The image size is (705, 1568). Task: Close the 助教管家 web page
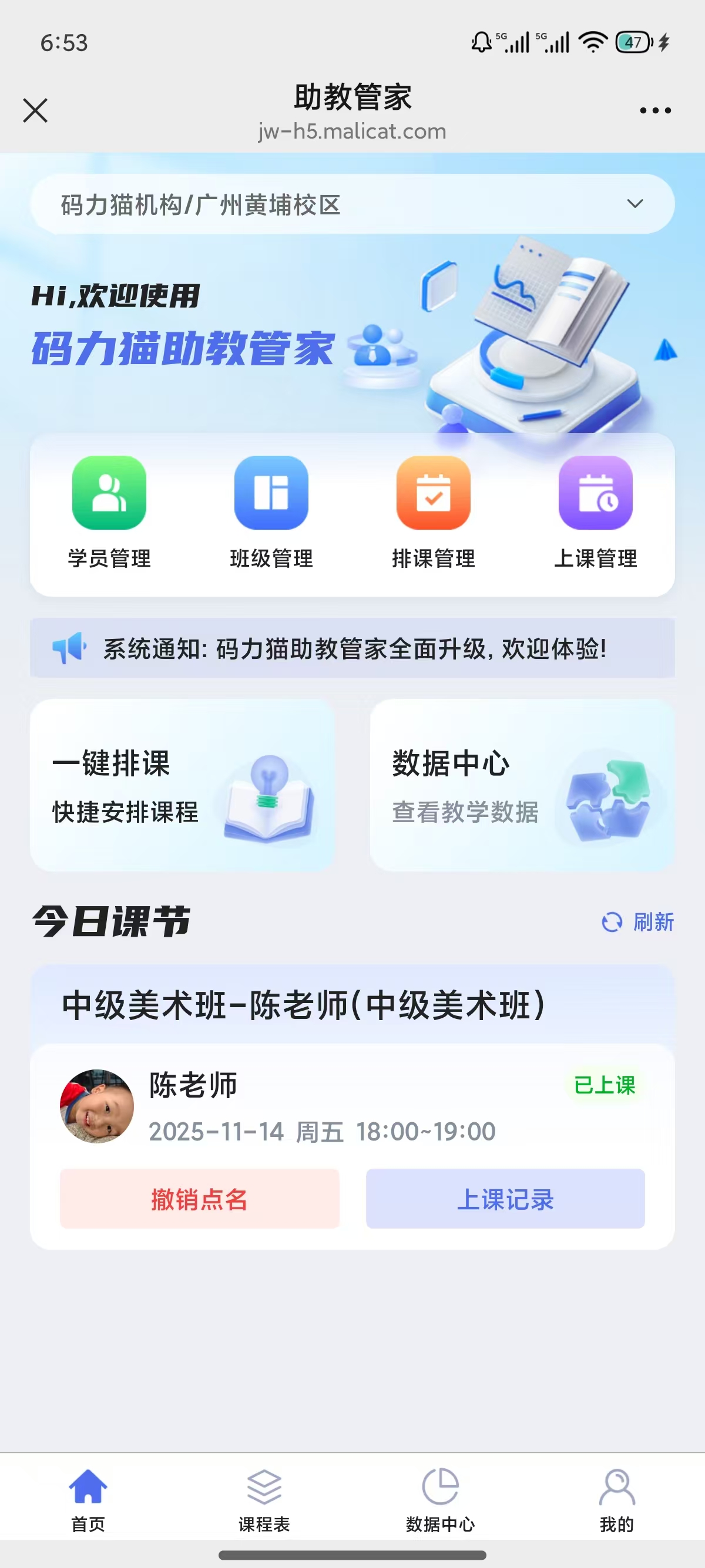[35, 111]
